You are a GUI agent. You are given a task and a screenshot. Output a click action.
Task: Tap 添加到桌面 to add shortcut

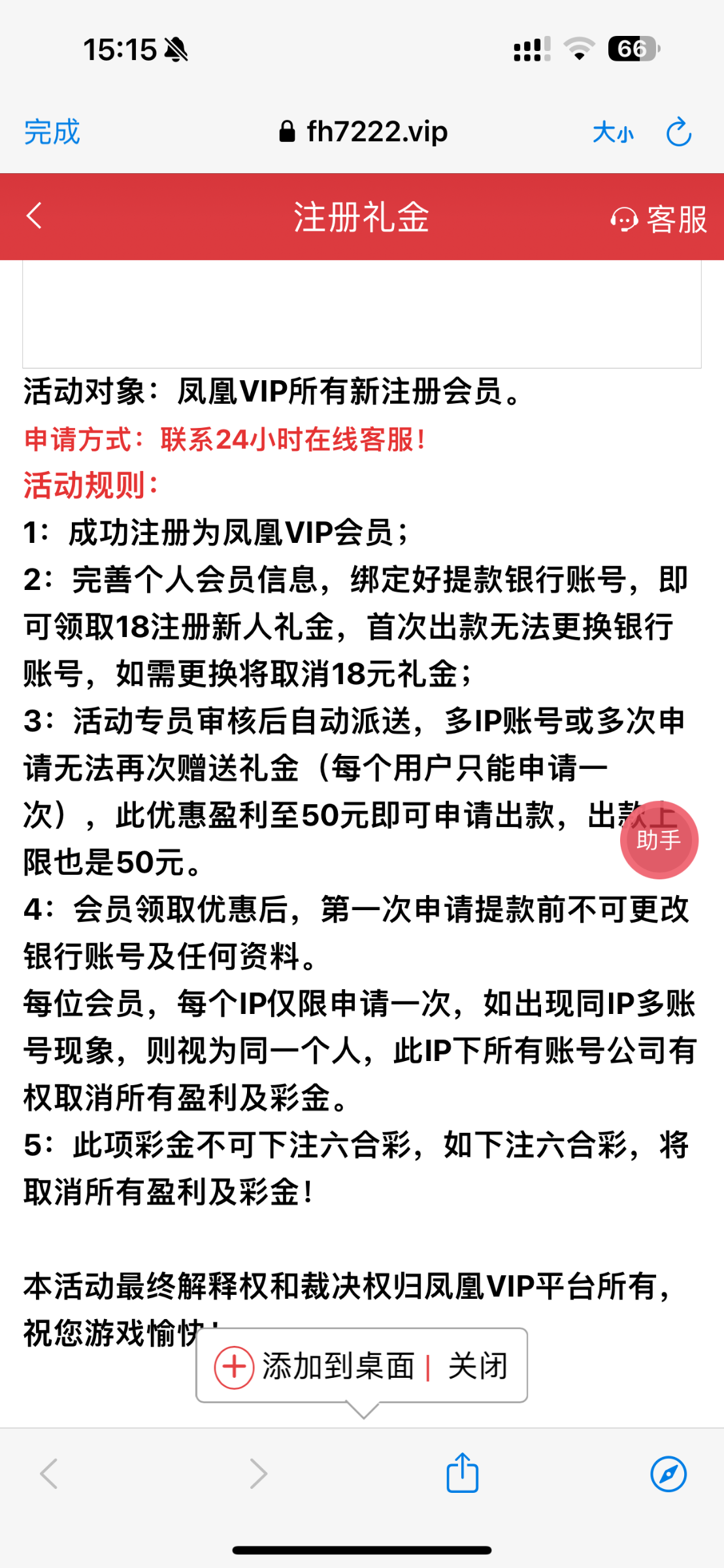tap(314, 1366)
